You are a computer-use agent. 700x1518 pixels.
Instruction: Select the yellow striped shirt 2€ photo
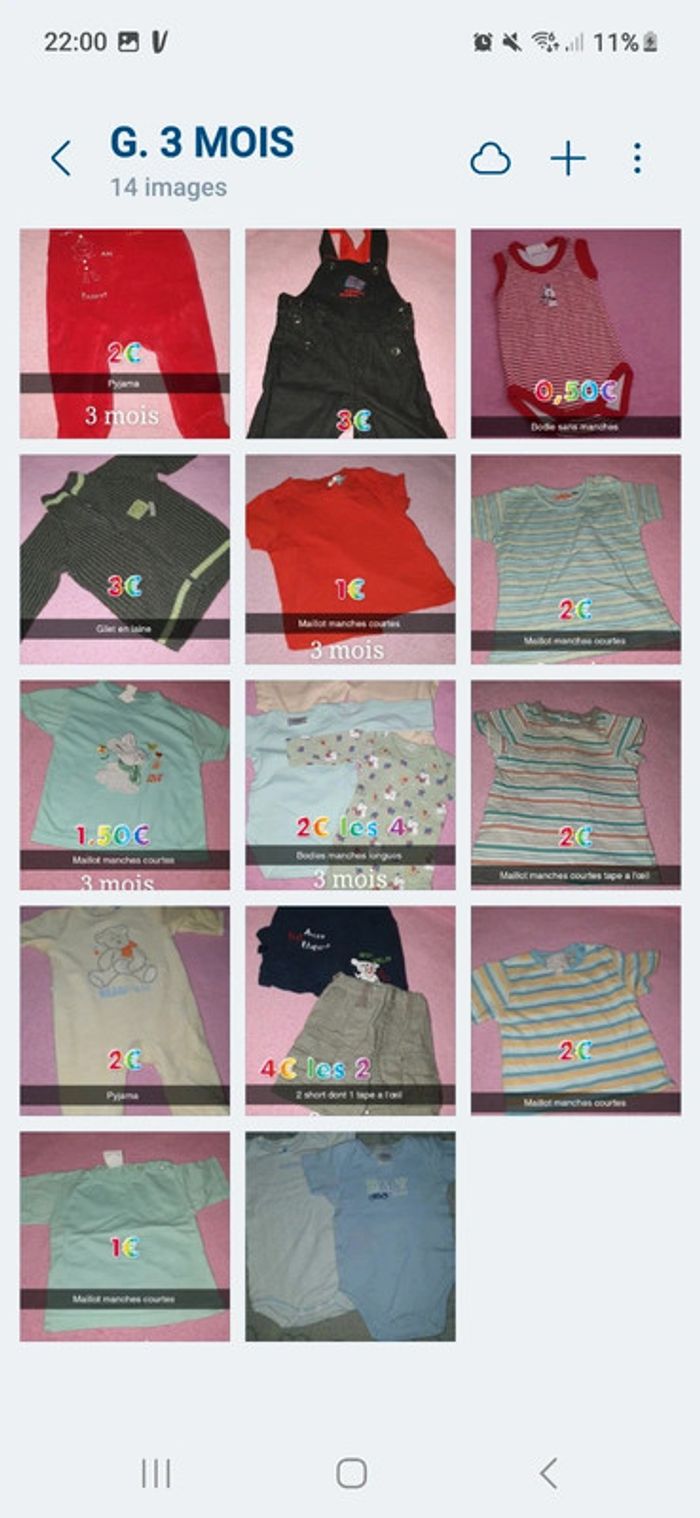(x=576, y=1010)
